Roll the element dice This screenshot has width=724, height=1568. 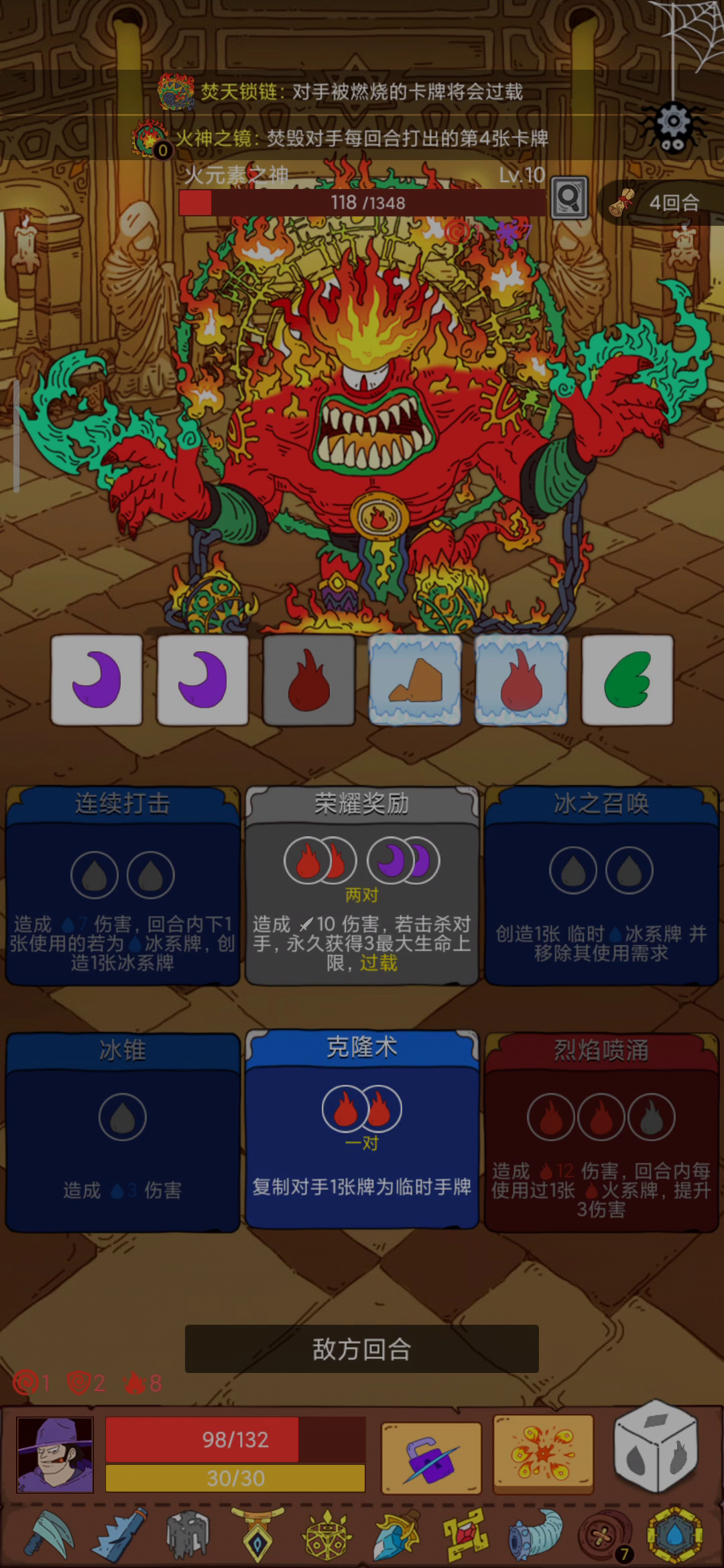pos(656,1446)
